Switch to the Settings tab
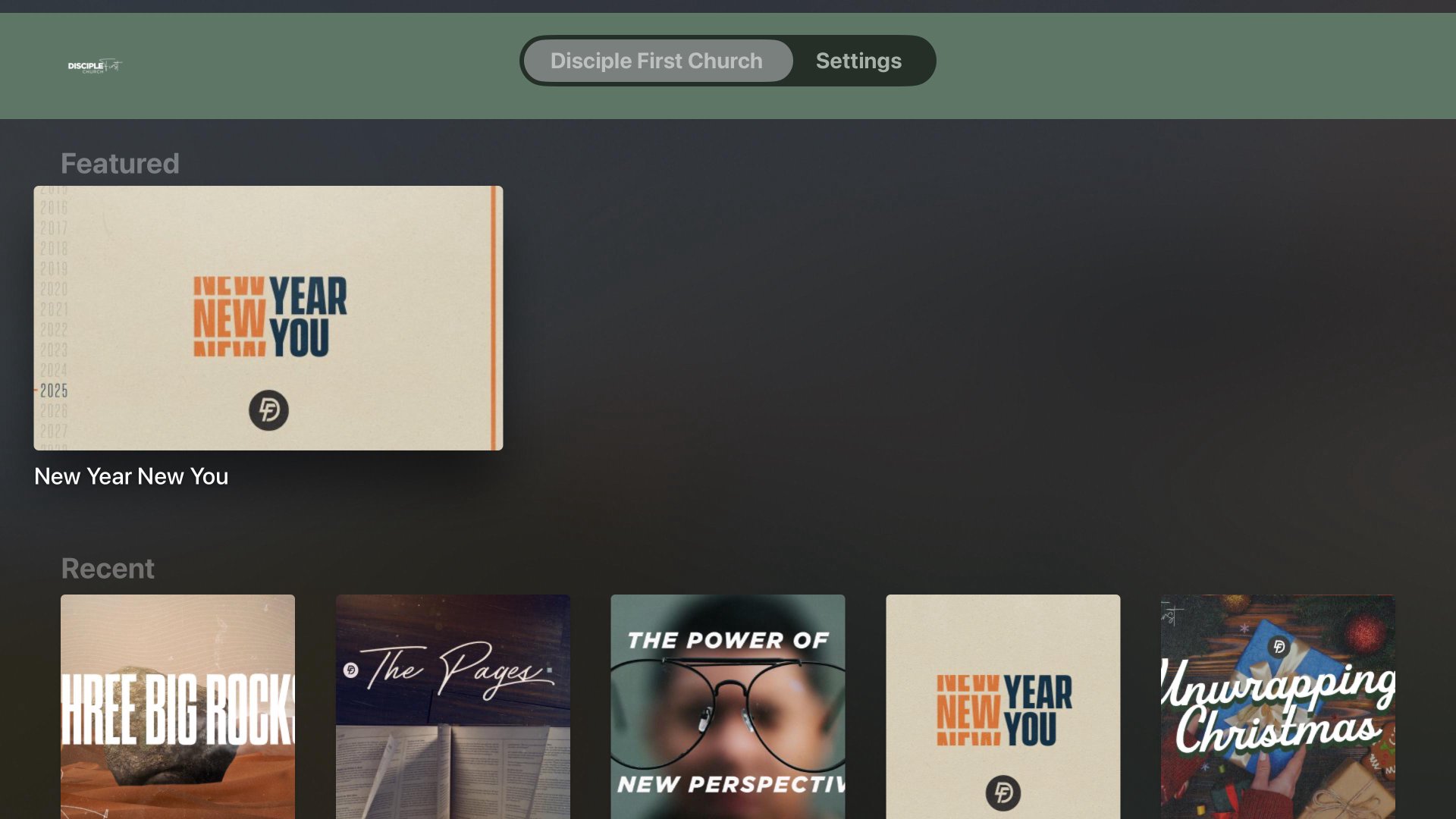 point(858,61)
